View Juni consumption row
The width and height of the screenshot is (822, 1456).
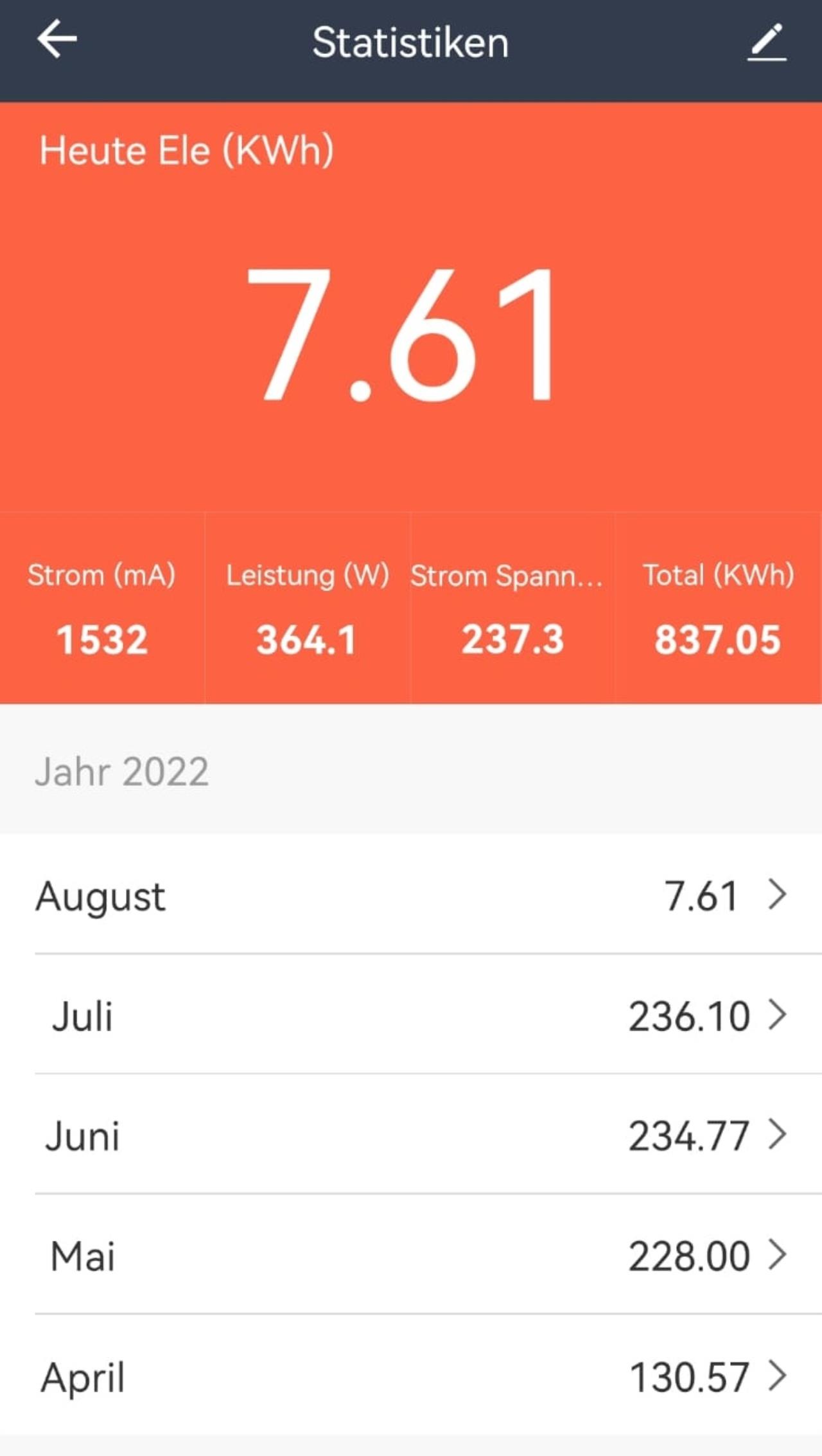point(411,1134)
